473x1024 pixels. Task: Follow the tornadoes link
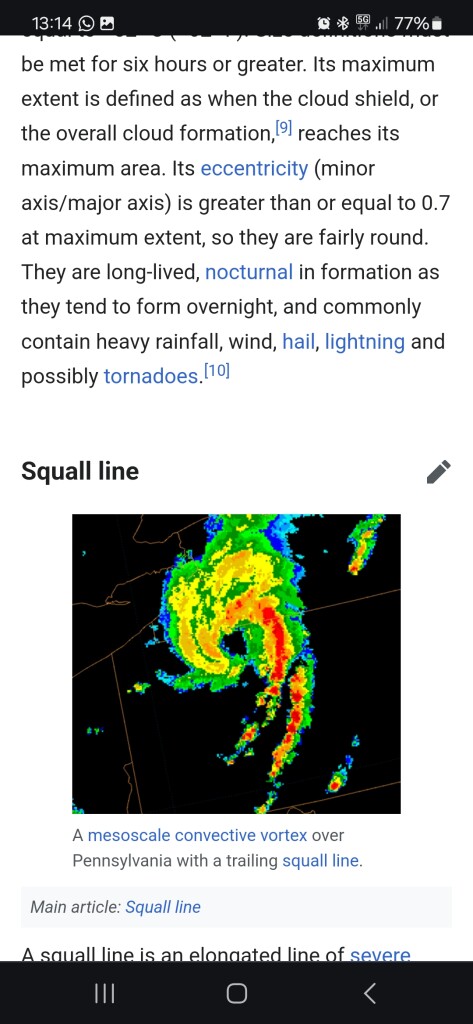coord(150,376)
